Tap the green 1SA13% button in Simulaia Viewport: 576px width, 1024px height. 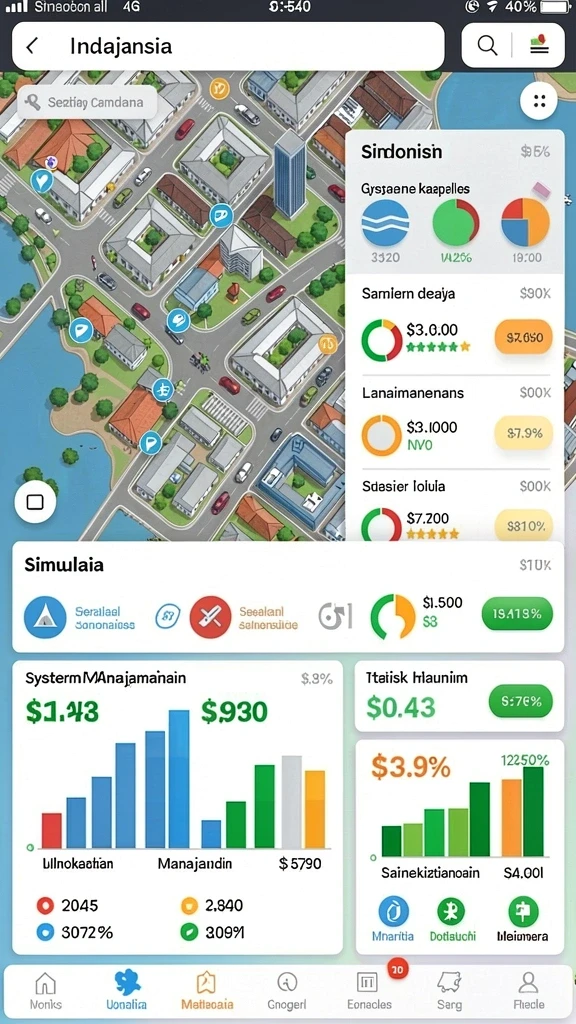(517, 614)
